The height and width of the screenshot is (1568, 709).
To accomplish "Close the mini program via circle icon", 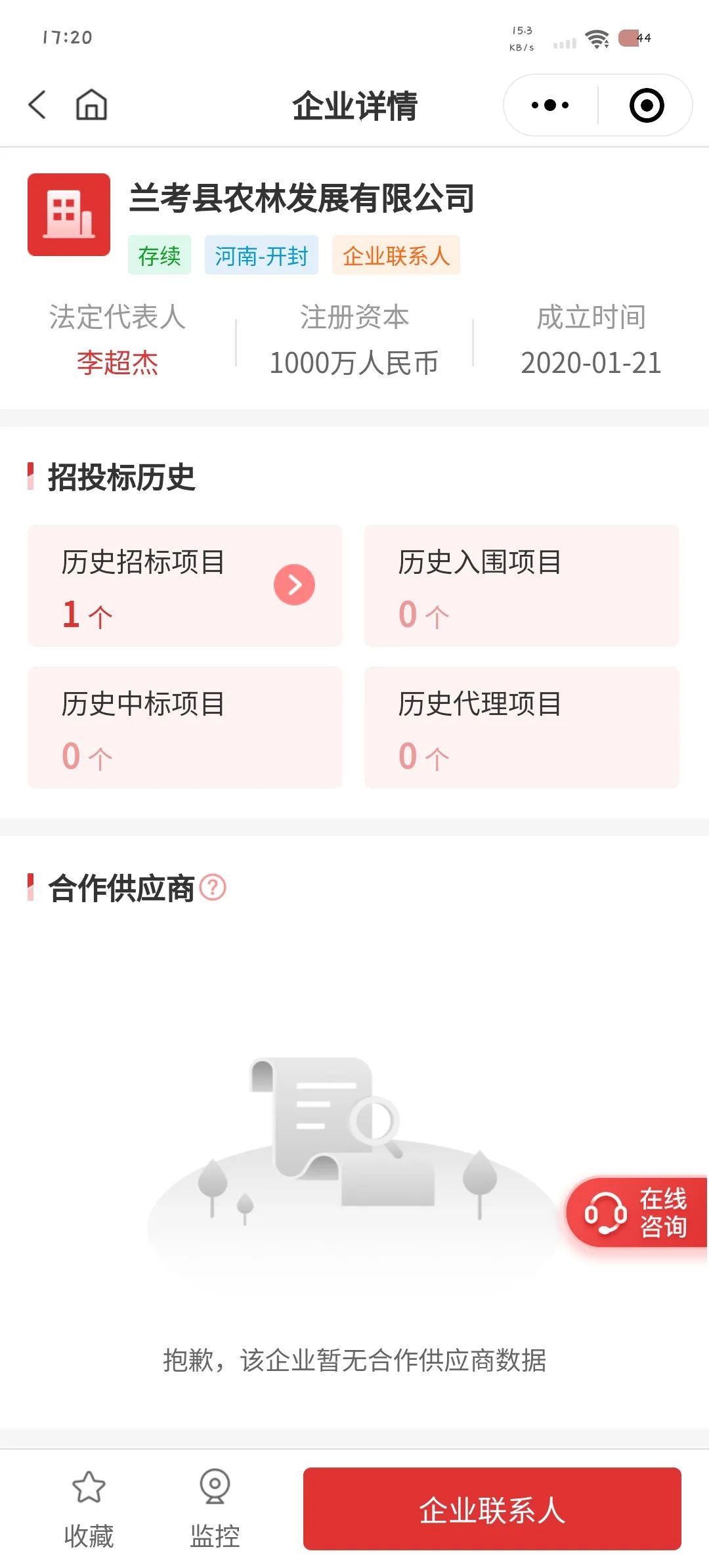I will pyautogui.click(x=646, y=105).
